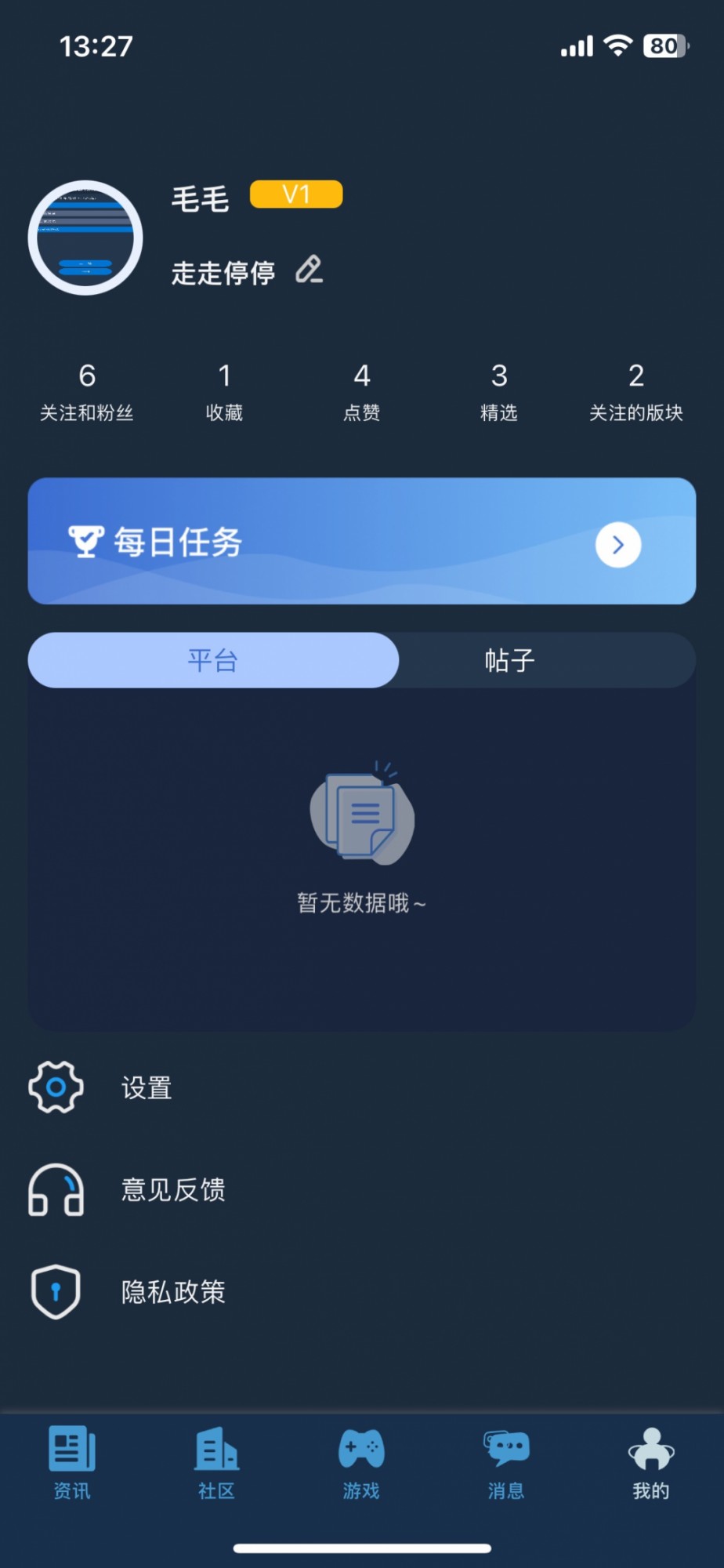The width and height of the screenshot is (724, 1568).
Task: Open the profile avatar picture
Action: [x=85, y=238]
